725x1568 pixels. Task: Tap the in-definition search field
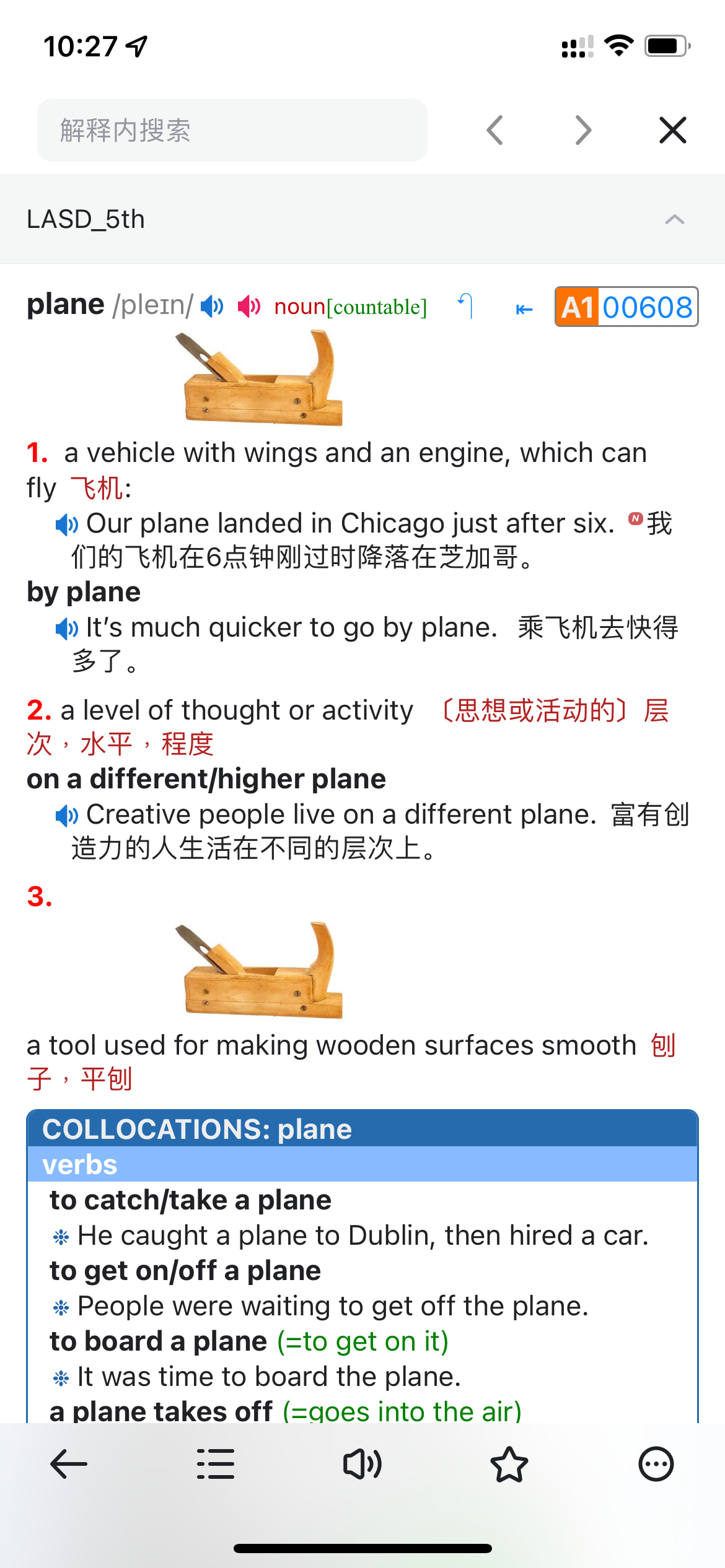tap(232, 130)
